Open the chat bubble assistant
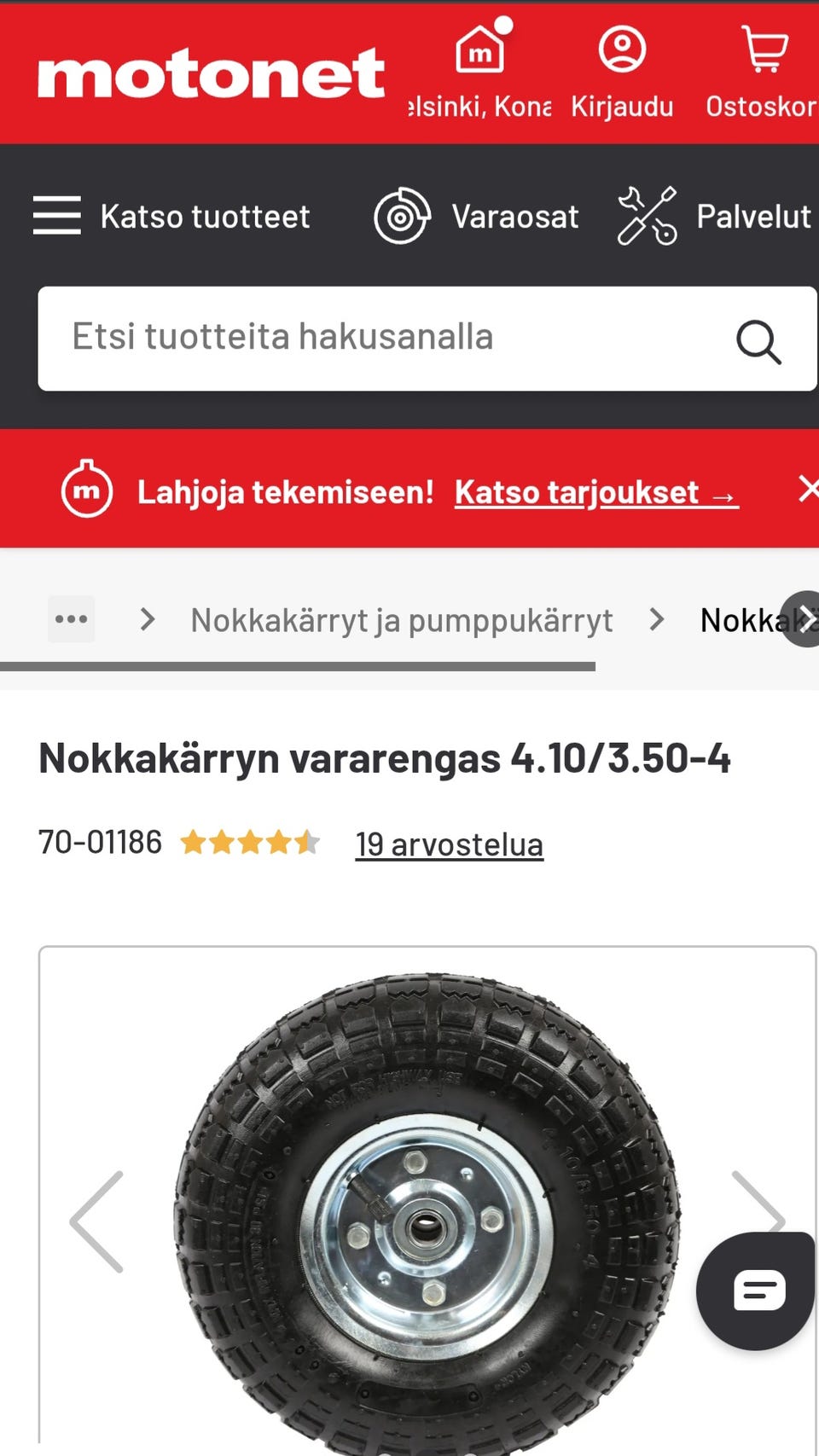 point(754,1291)
